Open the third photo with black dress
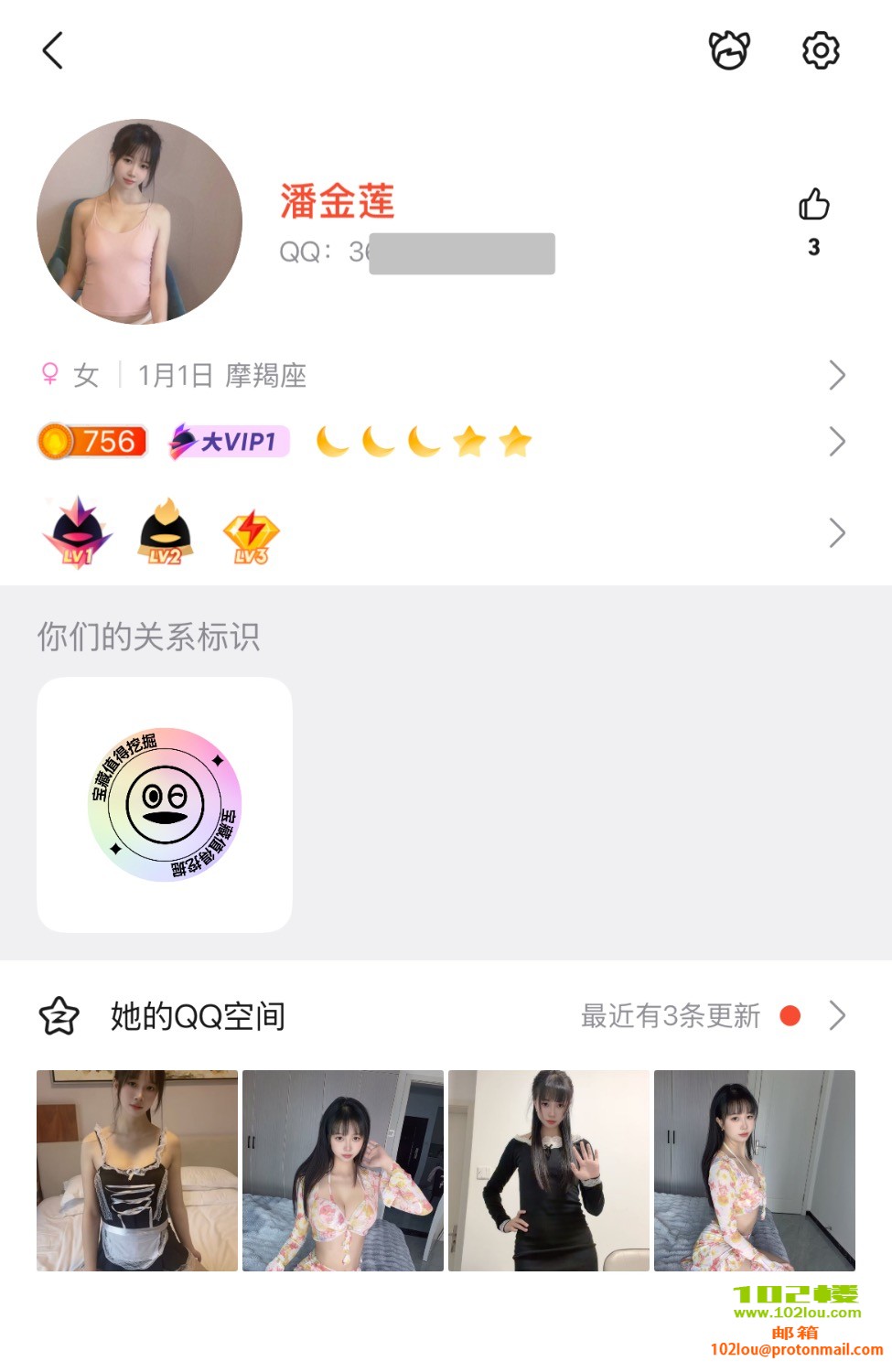 (549, 1171)
